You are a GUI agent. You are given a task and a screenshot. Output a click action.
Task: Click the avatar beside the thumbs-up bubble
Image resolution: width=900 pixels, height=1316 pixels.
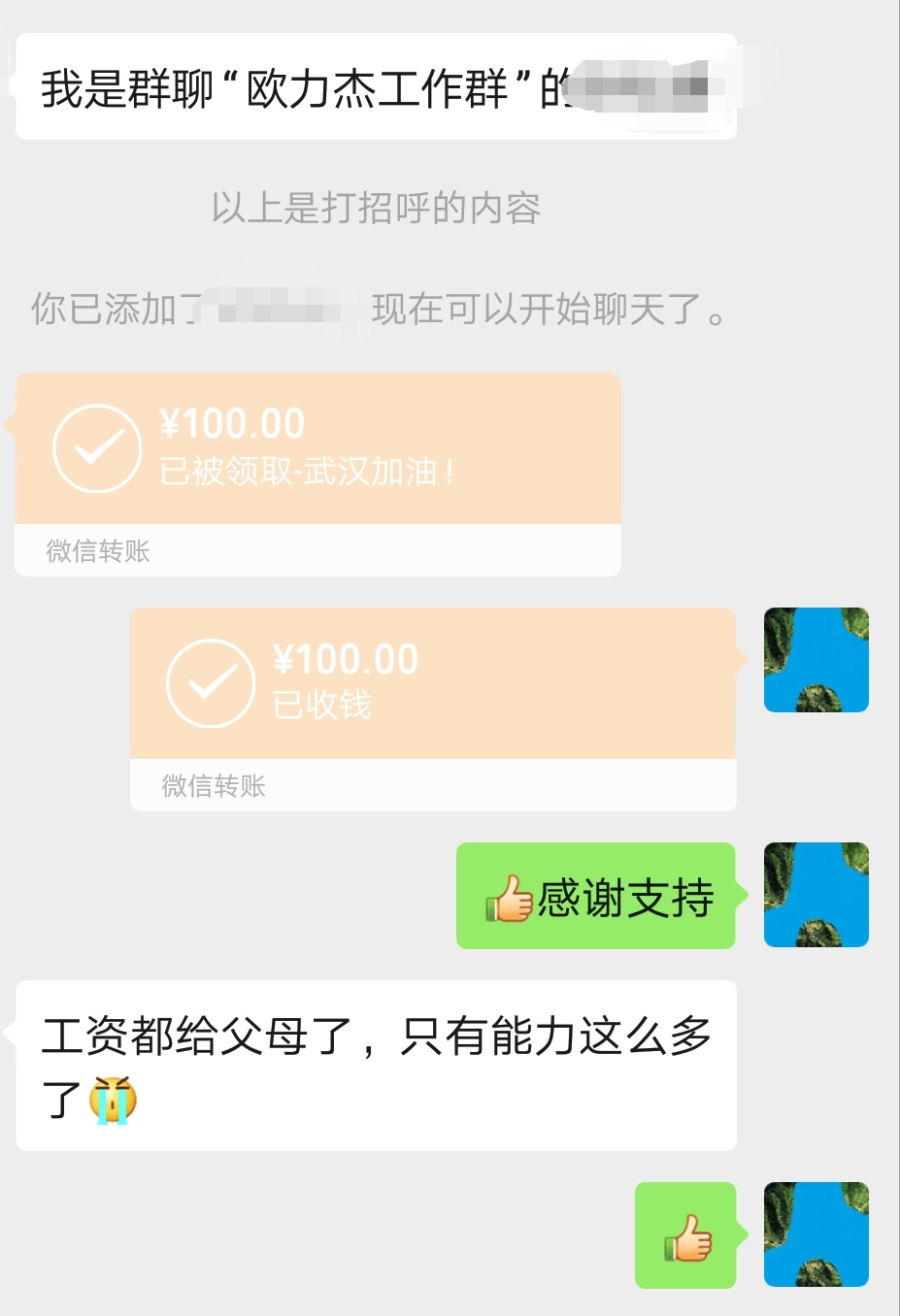[816, 1236]
